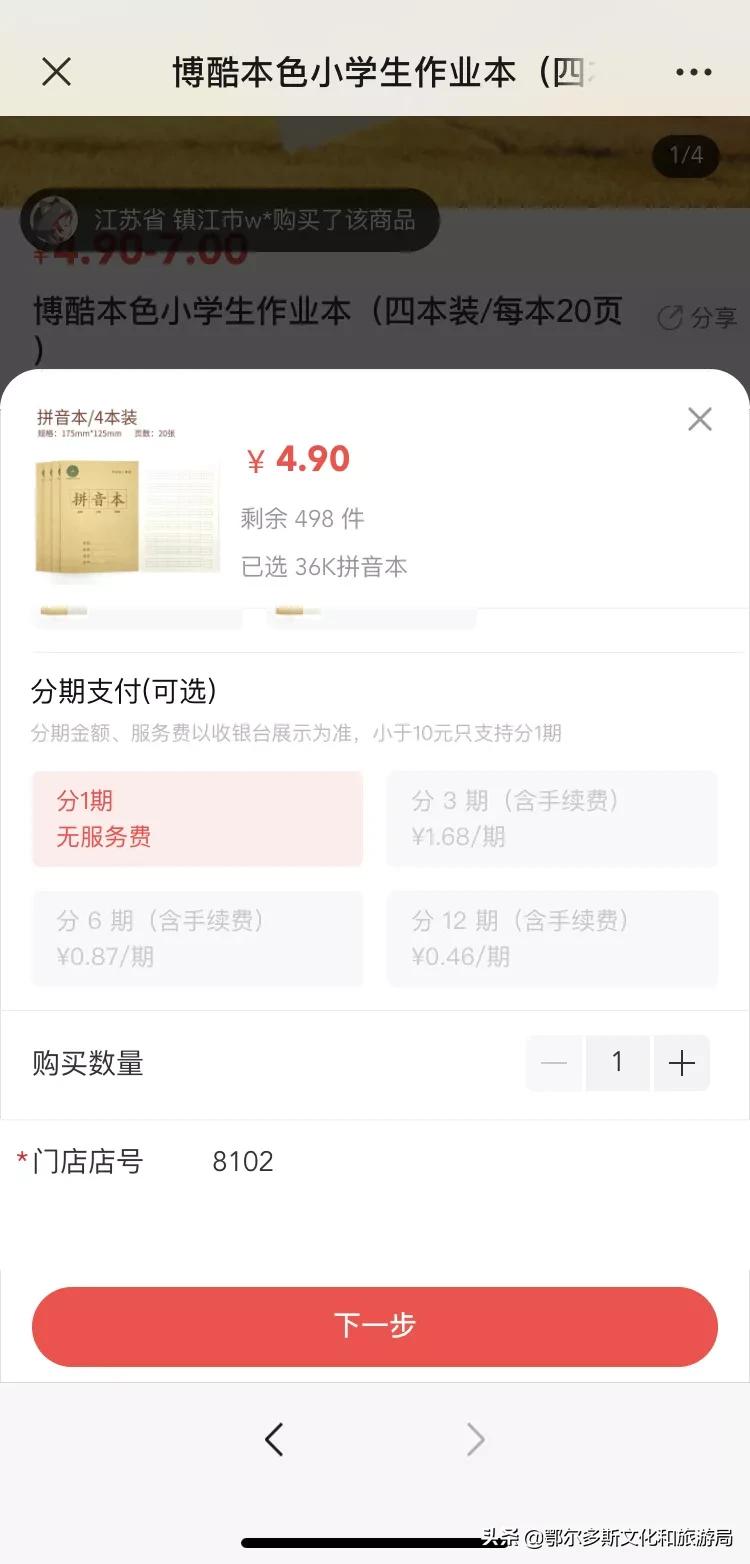This screenshot has width=750, height=1564.
Task: Tap the quantity value showing 1
Action: pos(617,1063)
